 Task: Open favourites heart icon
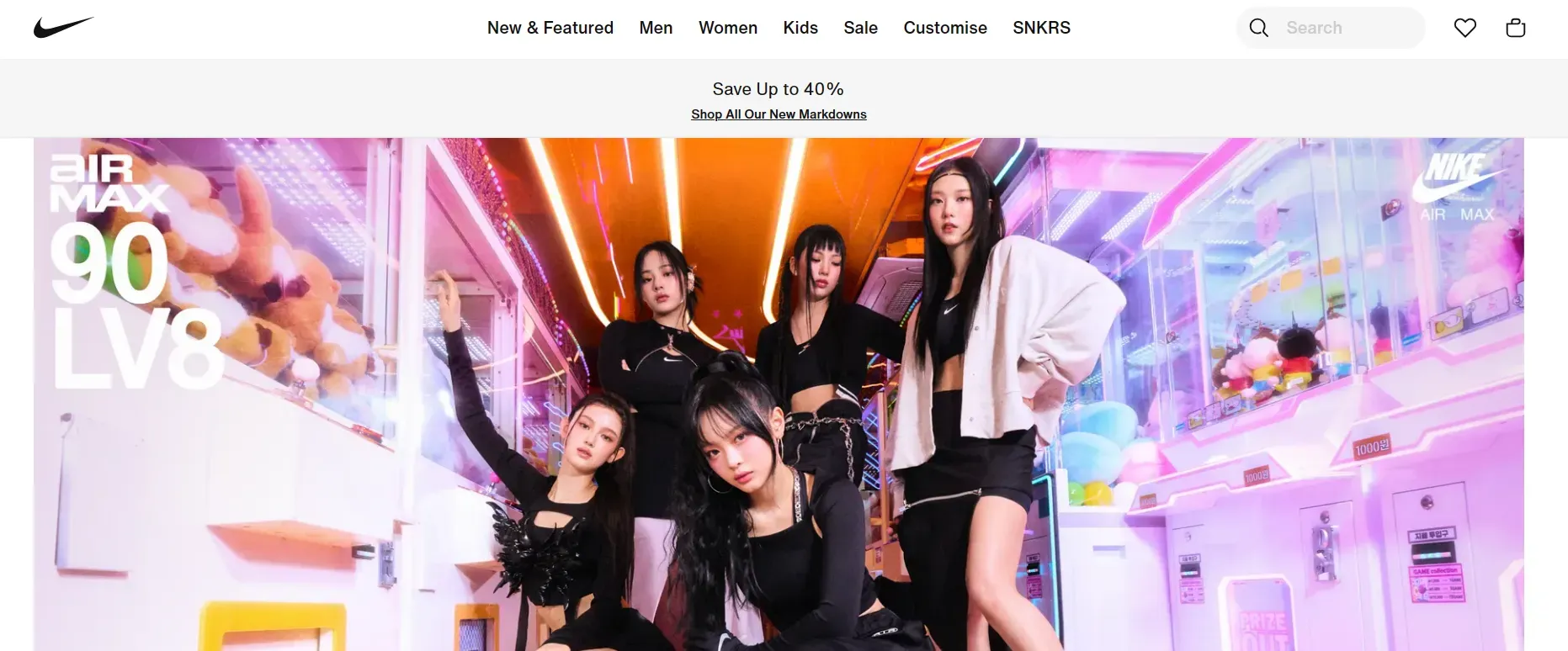coord(1464,28)
